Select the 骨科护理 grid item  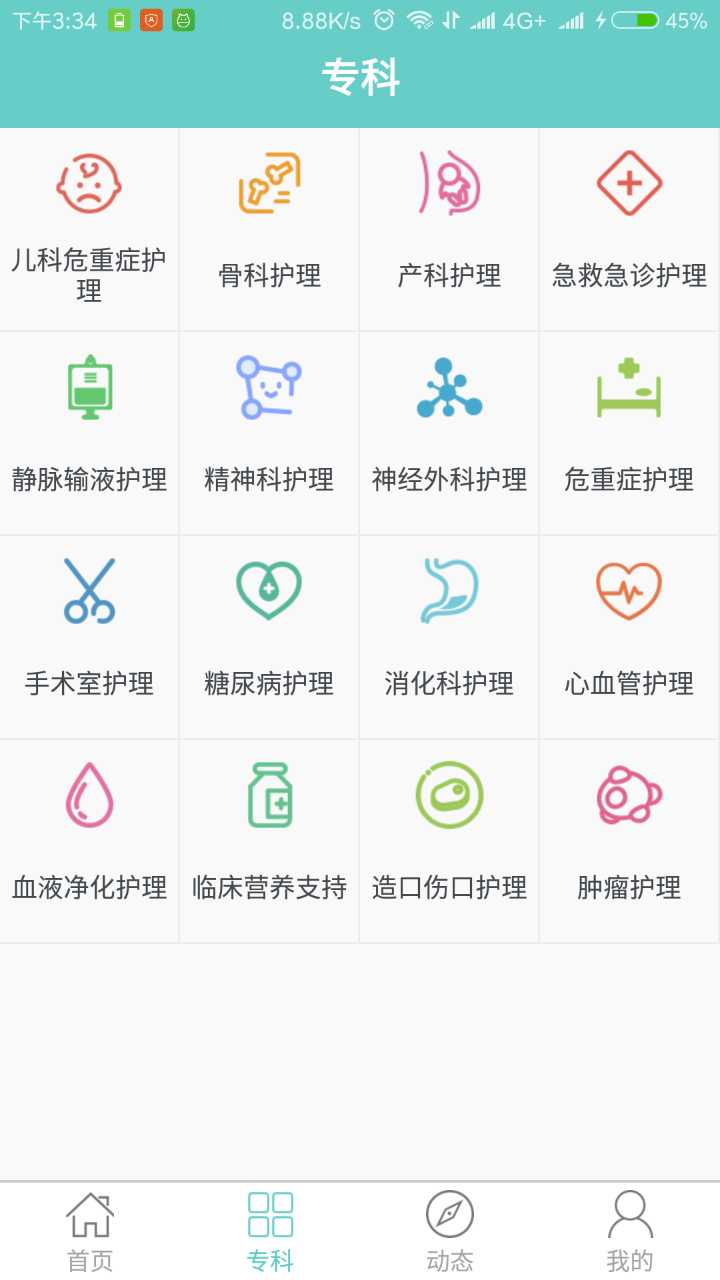click(x=269, y=230)
